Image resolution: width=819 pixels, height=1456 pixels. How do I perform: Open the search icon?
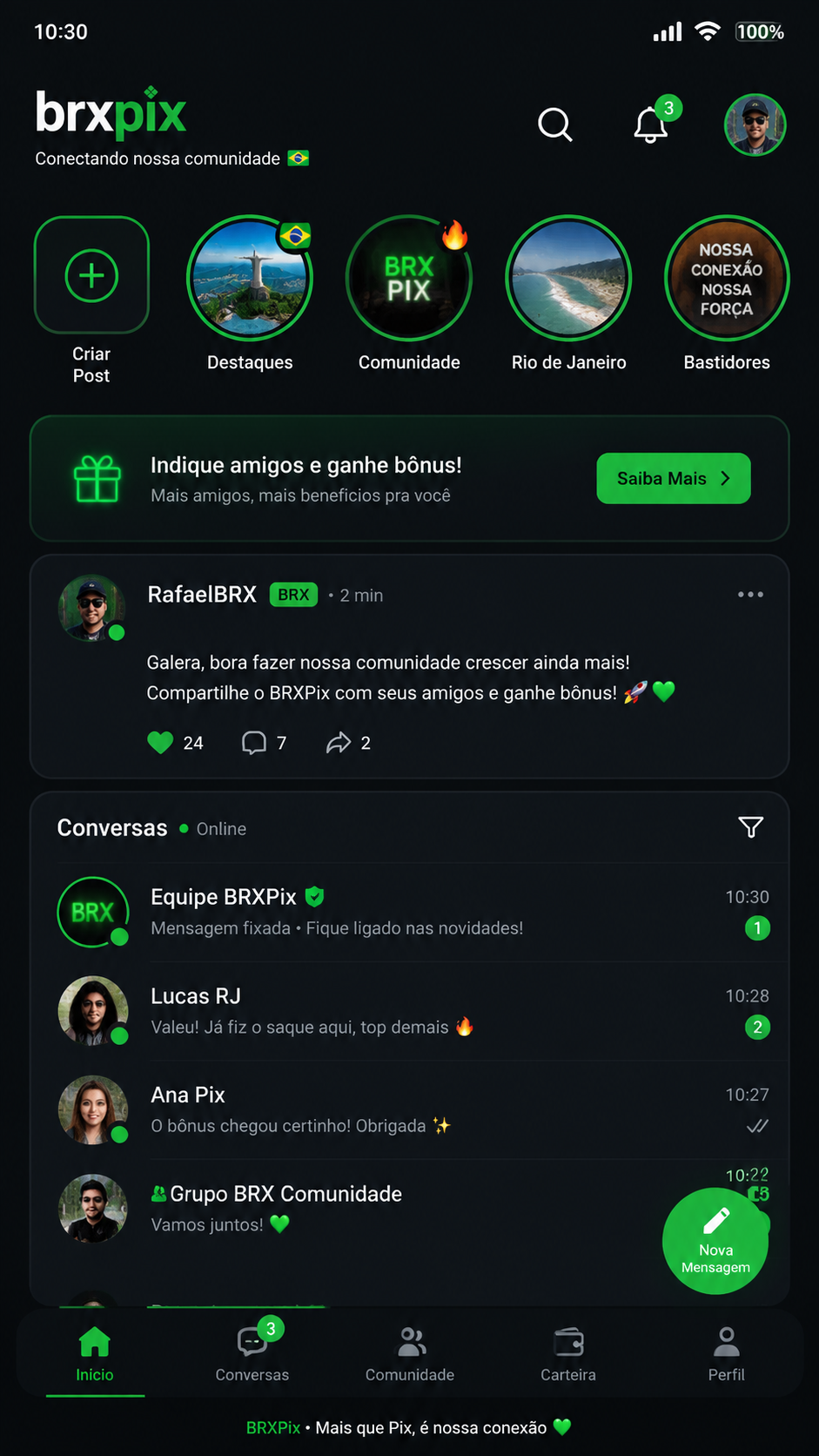[x=554, y=125]
